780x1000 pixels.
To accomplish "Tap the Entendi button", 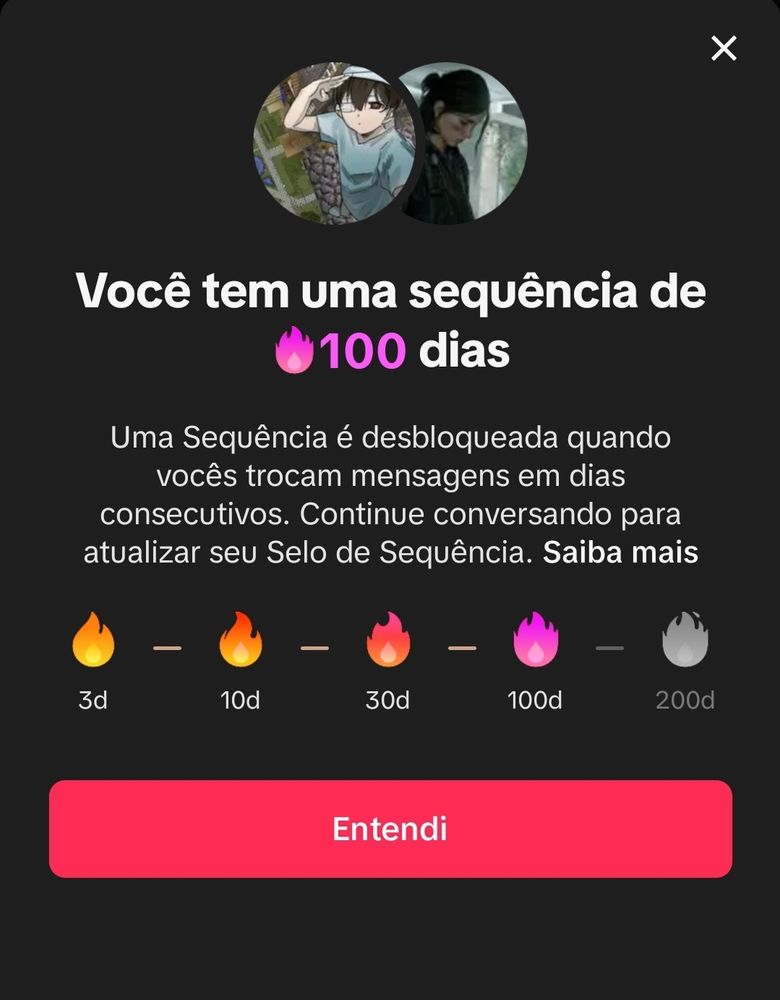I will [390, 829].
